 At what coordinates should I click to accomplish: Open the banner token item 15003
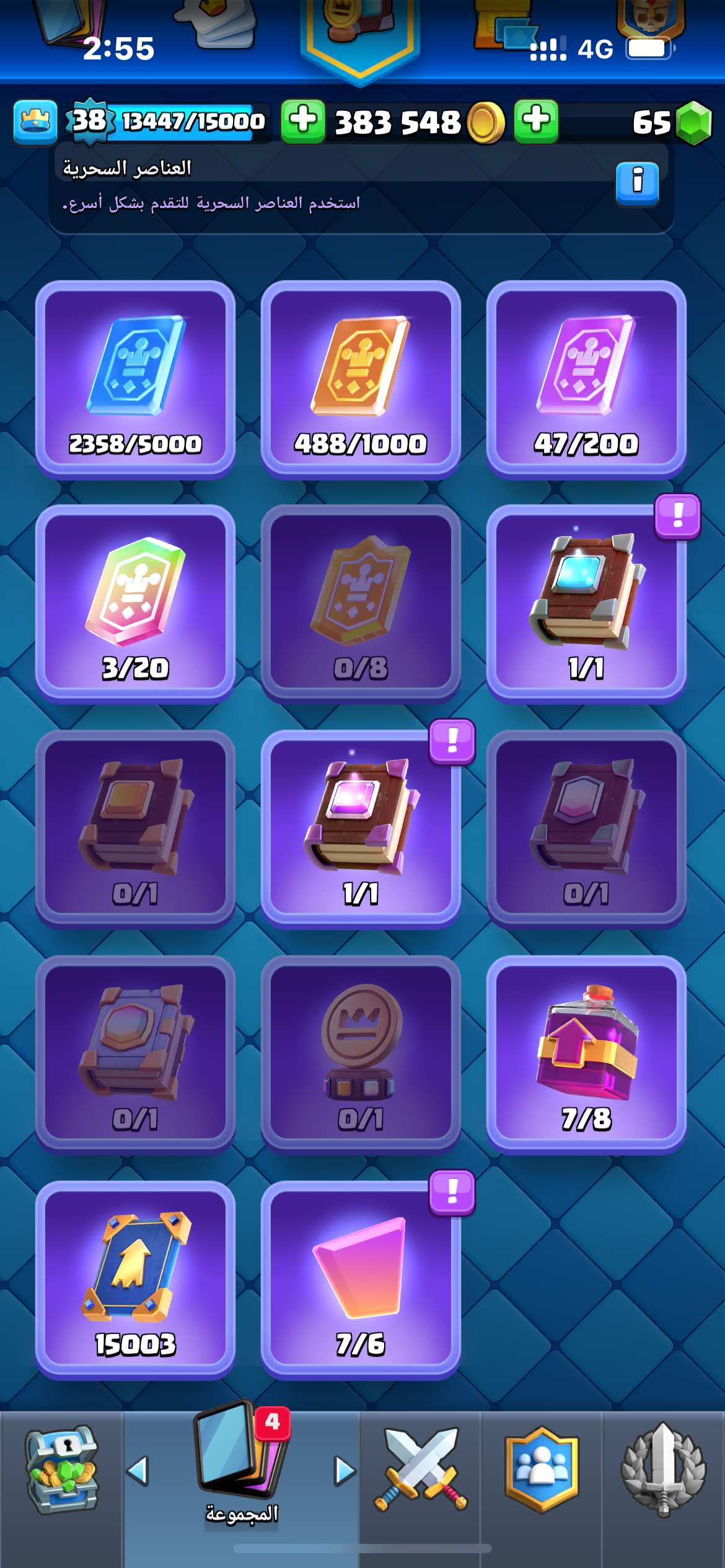click(x=135, y=1281)
